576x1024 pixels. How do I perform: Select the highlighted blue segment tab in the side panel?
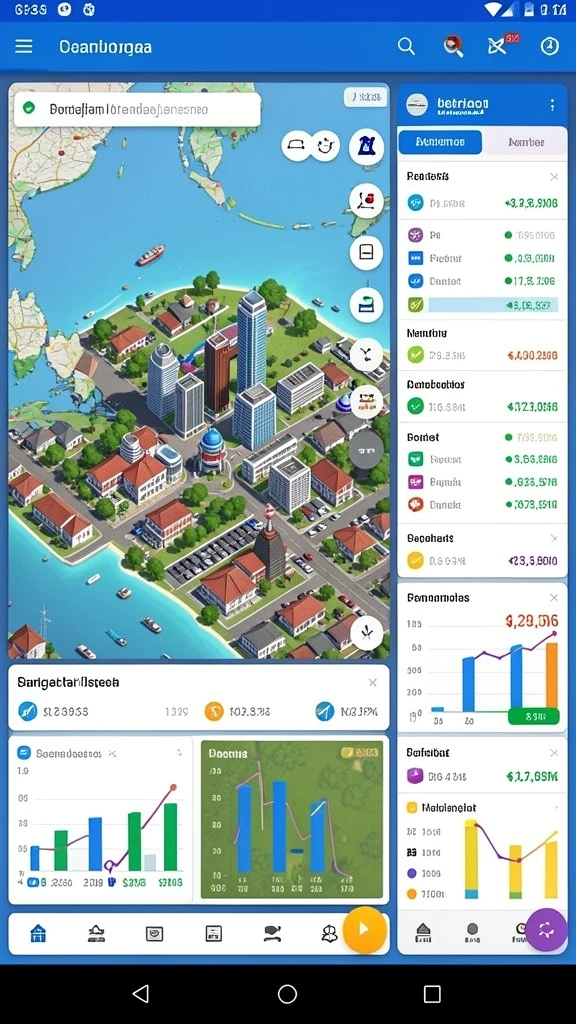pos(440,142)
